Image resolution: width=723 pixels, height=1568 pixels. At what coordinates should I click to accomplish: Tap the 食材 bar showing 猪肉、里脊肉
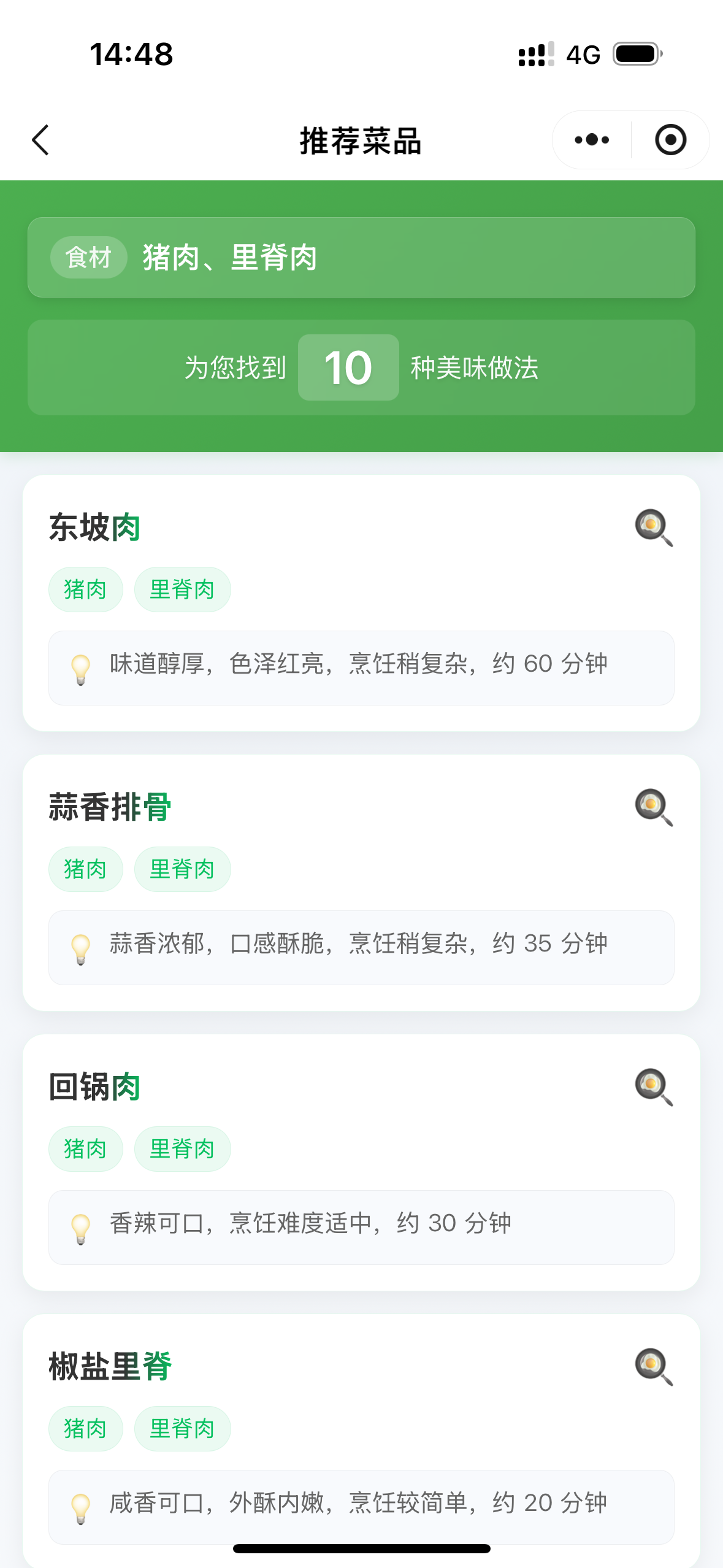coord(361,258)
